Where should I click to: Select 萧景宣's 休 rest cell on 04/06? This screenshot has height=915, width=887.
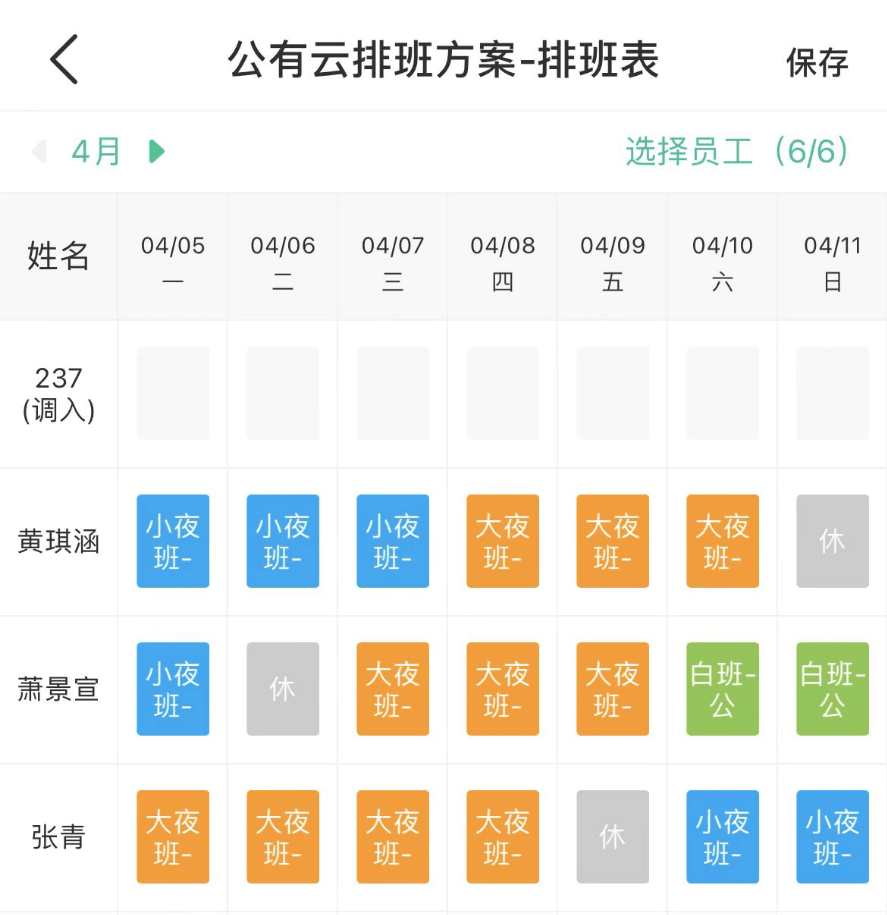[282, 688]
